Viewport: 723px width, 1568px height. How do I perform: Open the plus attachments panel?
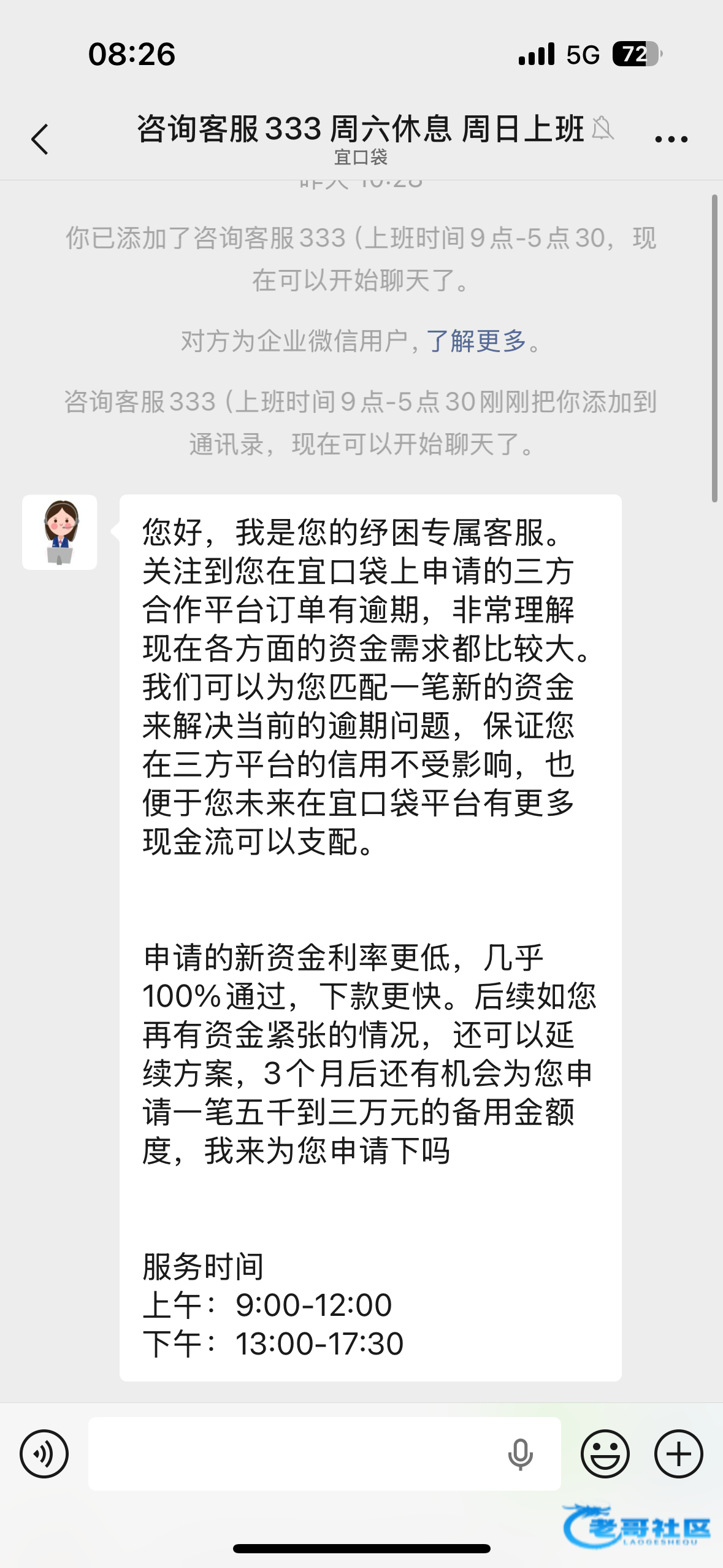(678, 1454)
